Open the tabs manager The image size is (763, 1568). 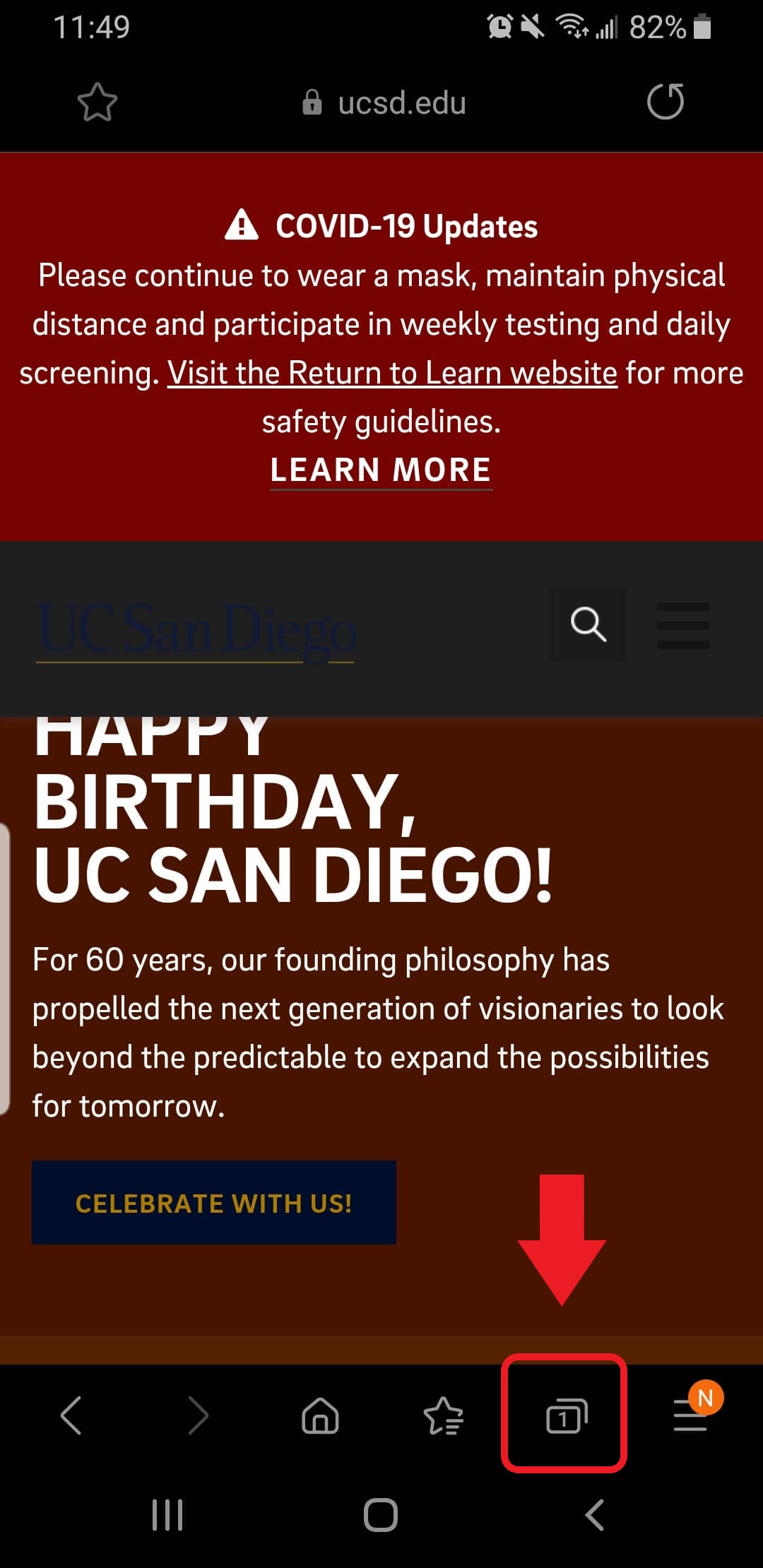(x=567, y=1415)
